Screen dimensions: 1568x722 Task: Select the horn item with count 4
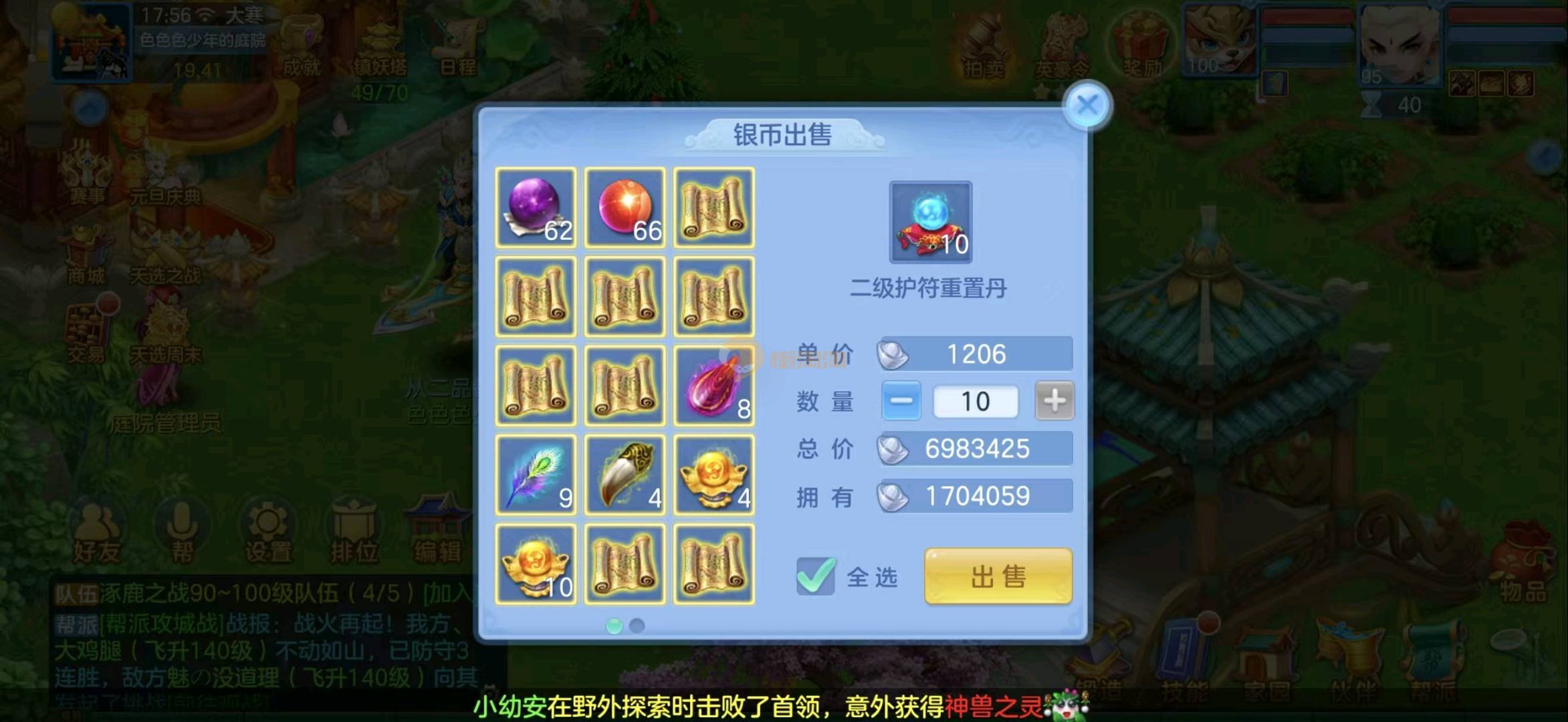[625, 475]
